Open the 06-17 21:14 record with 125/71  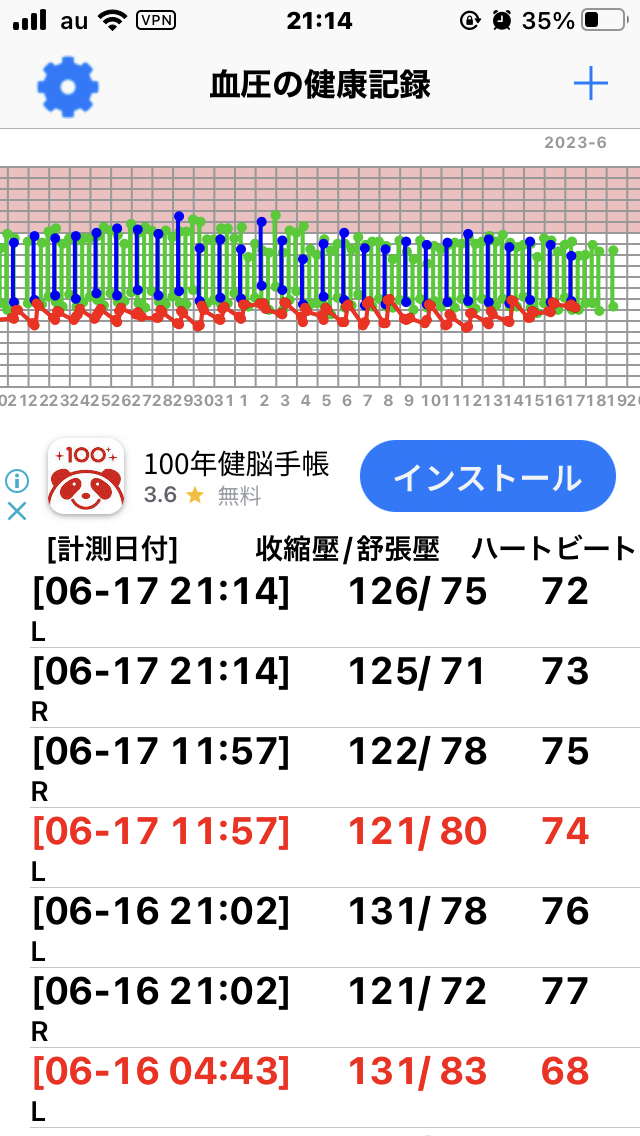tap(320, 688)
